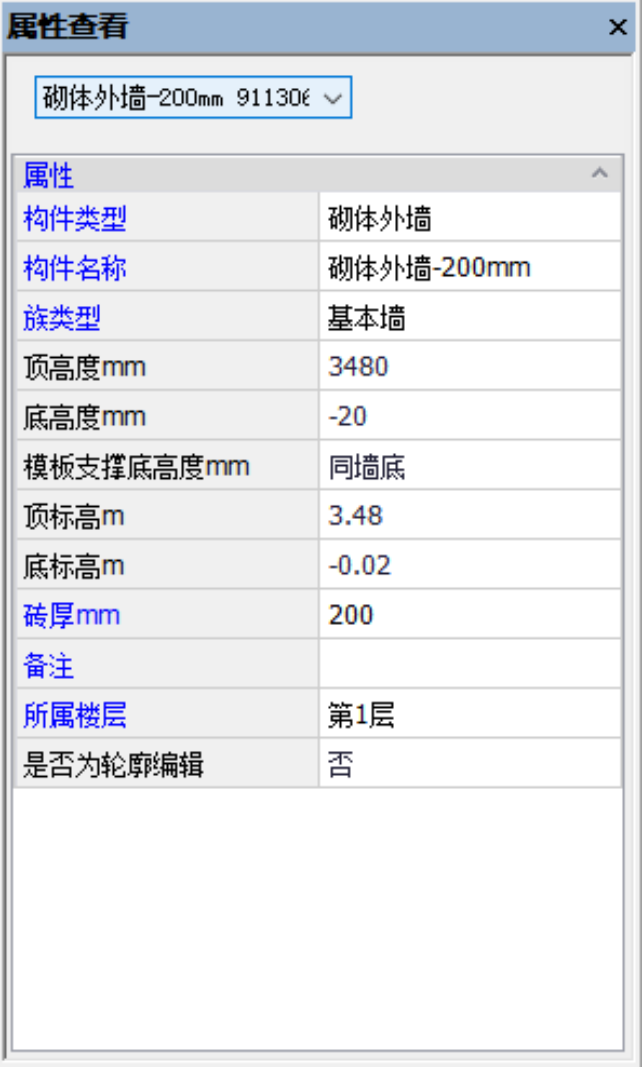The width and height of the screenshot is (642, 1067).
Task: Select the 族类型 value cell
Action: coord(470,318)
